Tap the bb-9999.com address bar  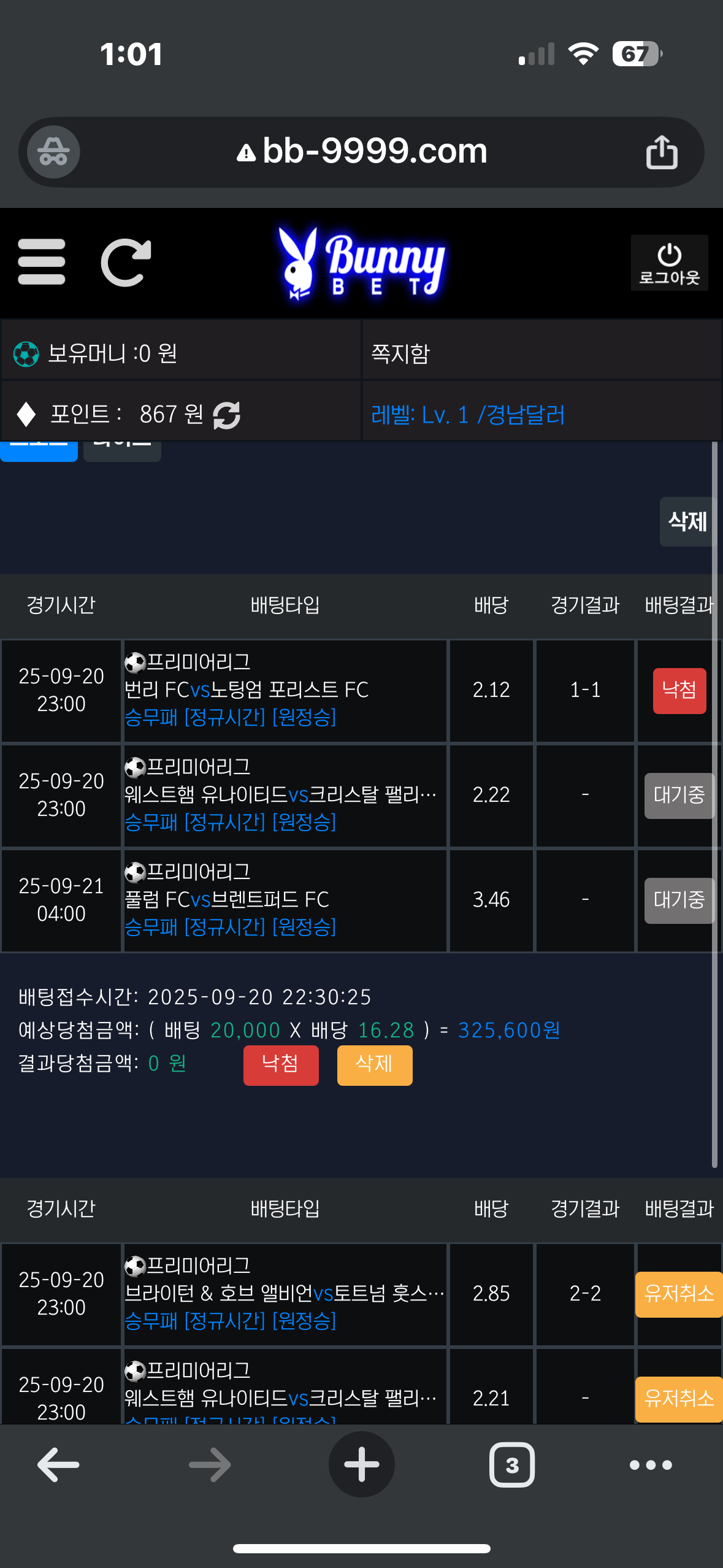(x=362, y=152)
